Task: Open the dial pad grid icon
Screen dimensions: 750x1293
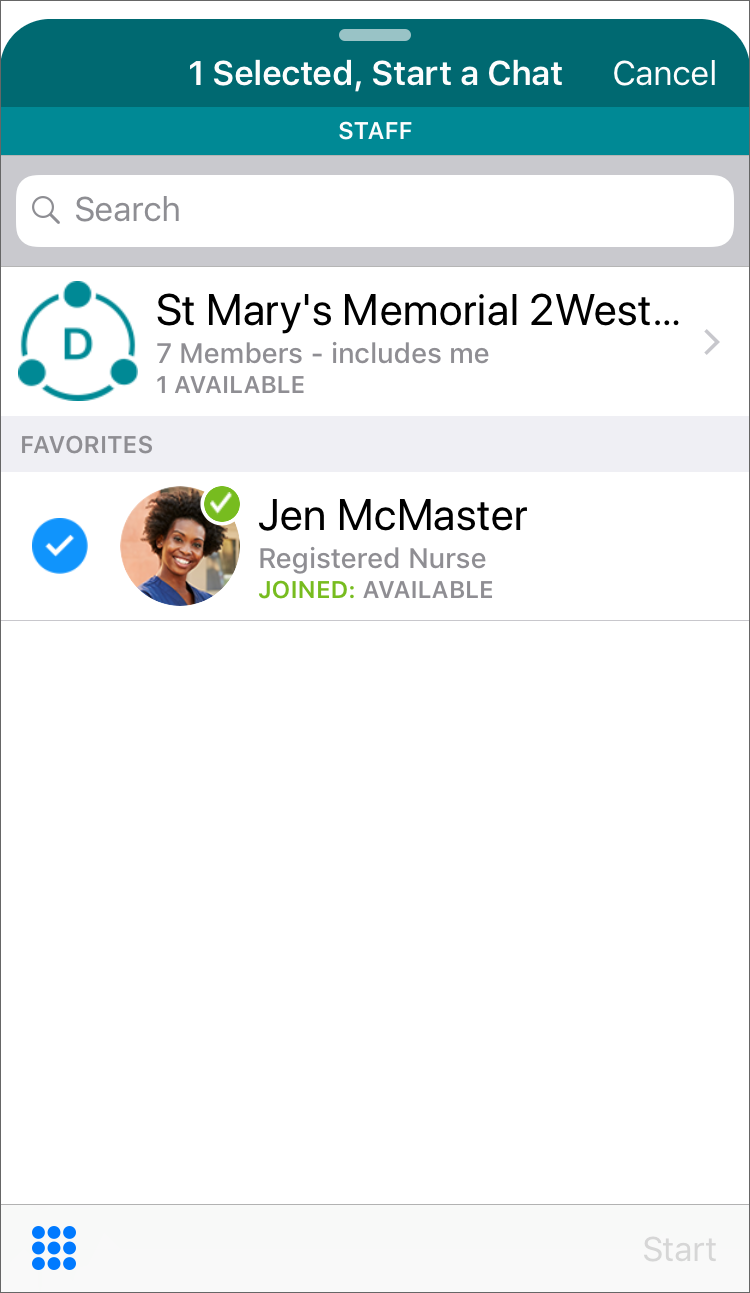Action: click(54, 1248)
